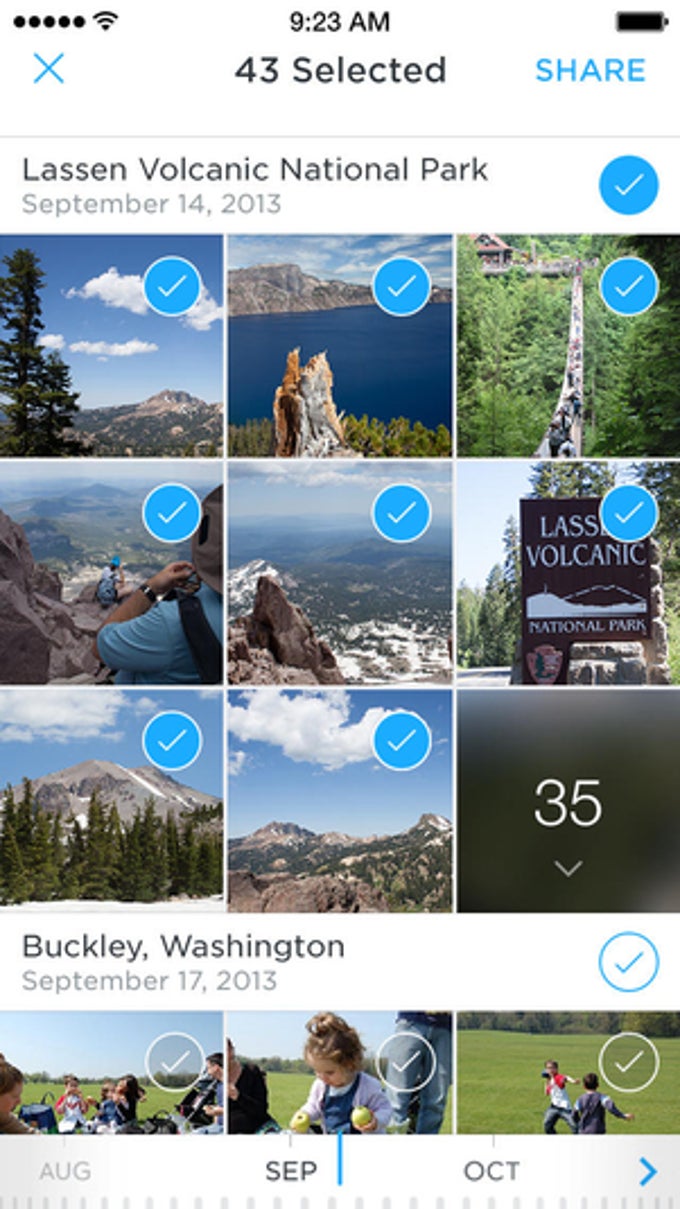
Task: Deselect the snowy peak with pine trees photo
Action: coord(172,741)
